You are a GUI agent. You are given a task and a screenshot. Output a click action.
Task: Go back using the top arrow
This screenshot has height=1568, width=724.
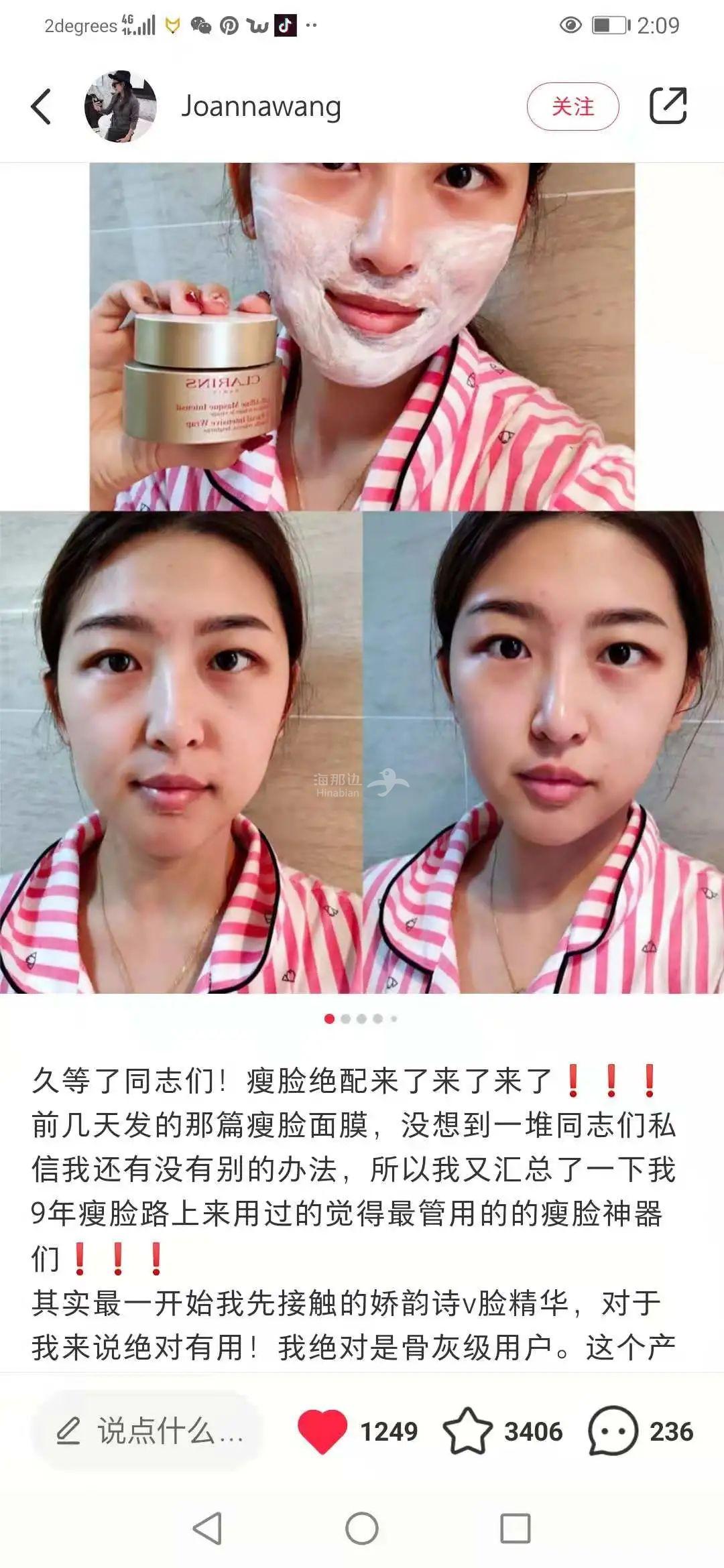click(x=42, y=107)
